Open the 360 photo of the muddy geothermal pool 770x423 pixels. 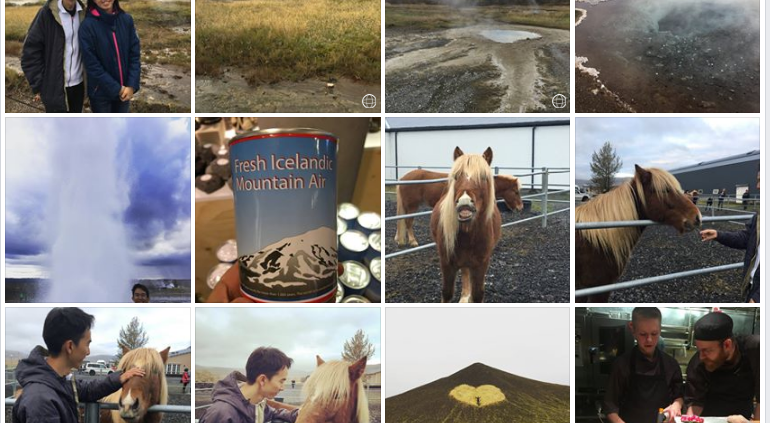(477, 56)
